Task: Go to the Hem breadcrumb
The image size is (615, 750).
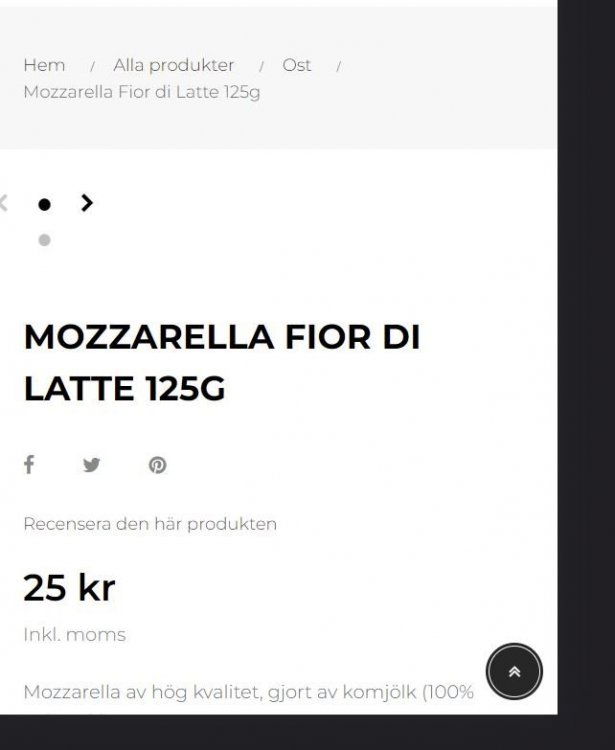Action: [44, 65]
